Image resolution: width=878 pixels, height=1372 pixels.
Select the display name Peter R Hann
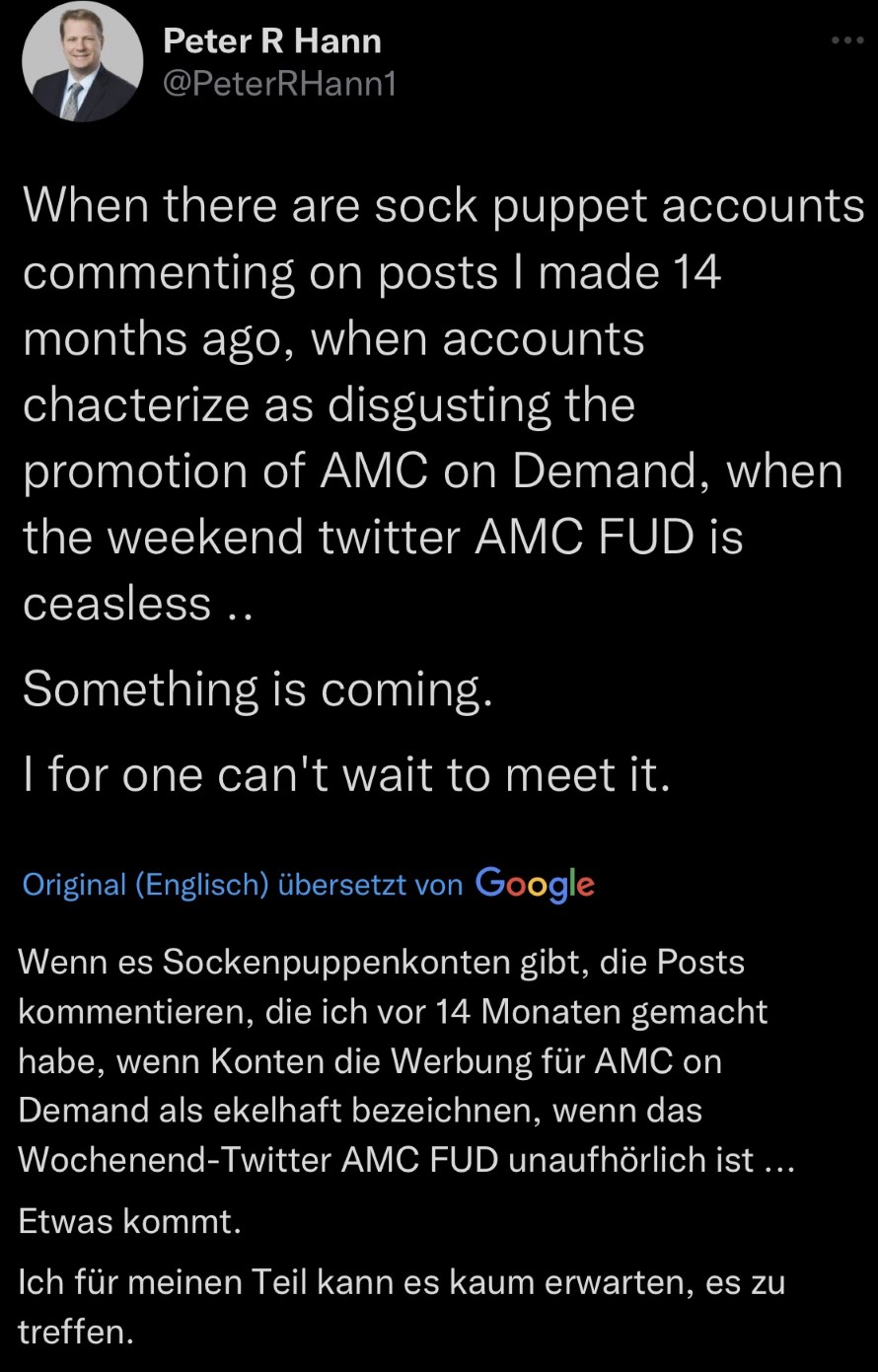(273, 41)
